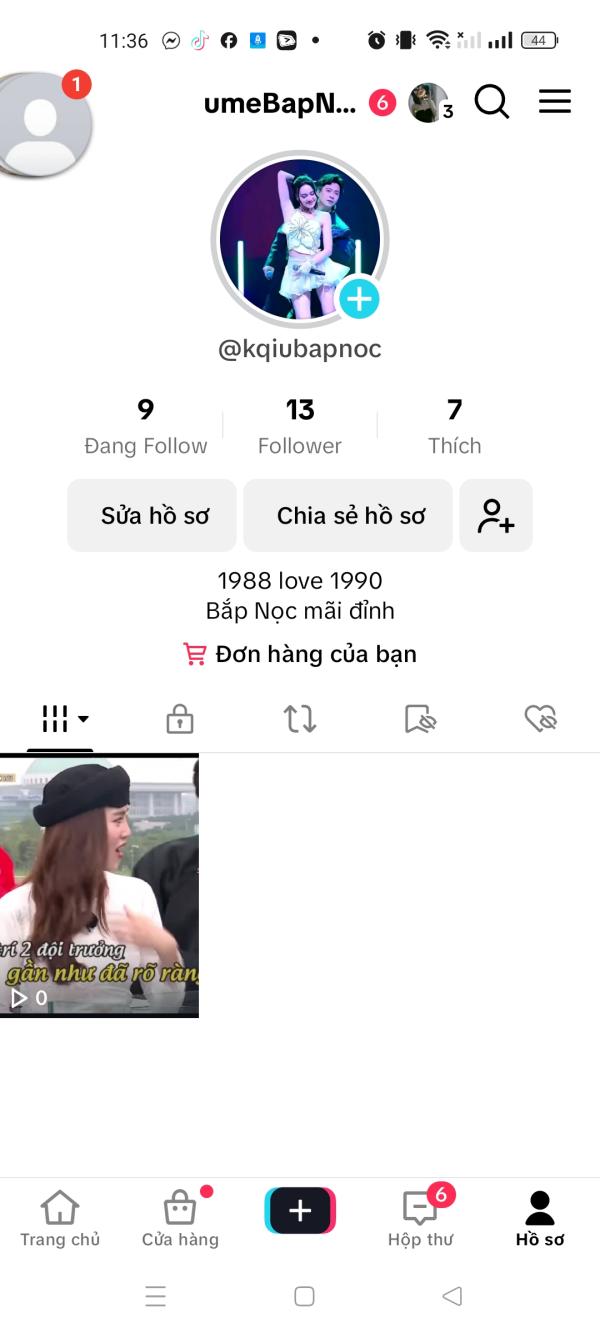Open the Hộp thư inbox
The width and height of the screenshot is (600, 1333).
(420, 1219)
